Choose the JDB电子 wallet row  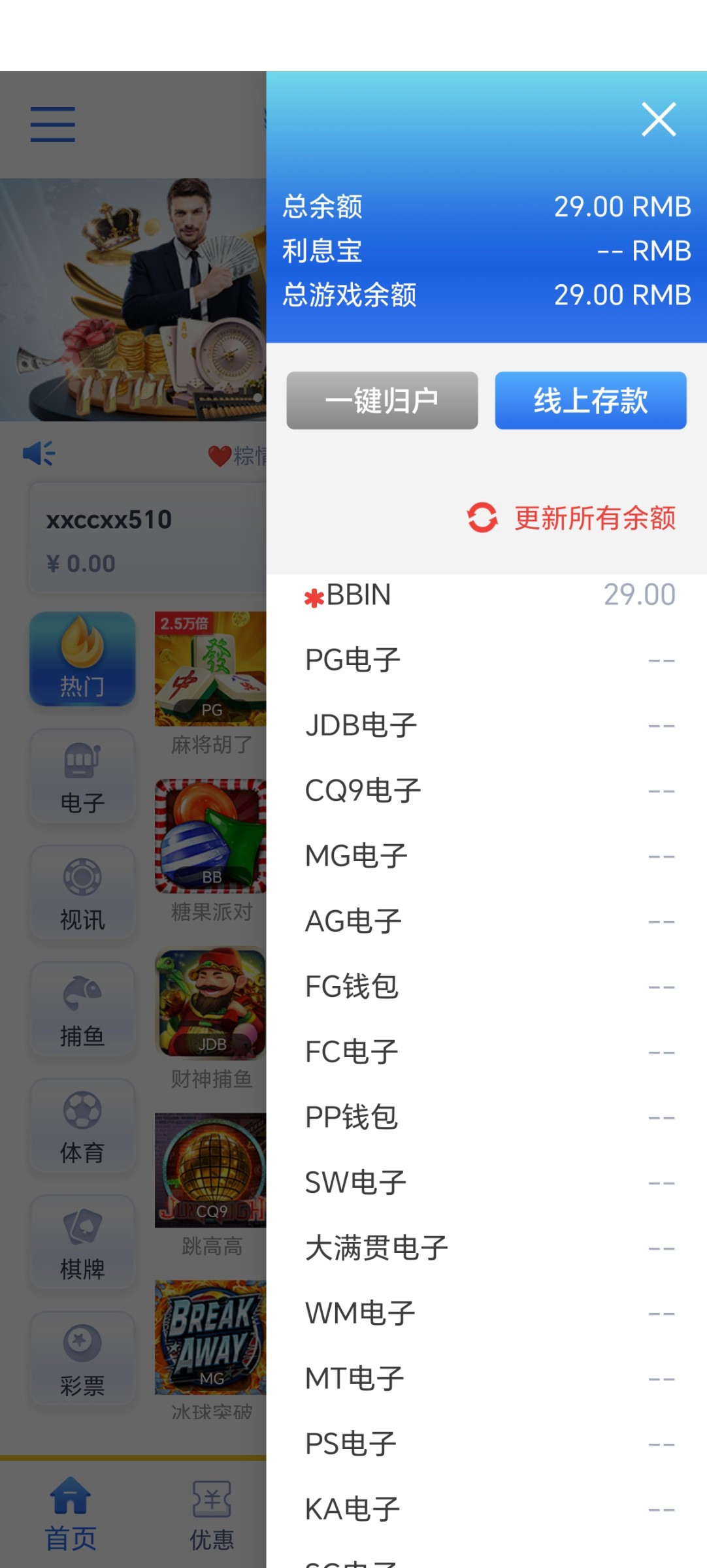(486, 725)
